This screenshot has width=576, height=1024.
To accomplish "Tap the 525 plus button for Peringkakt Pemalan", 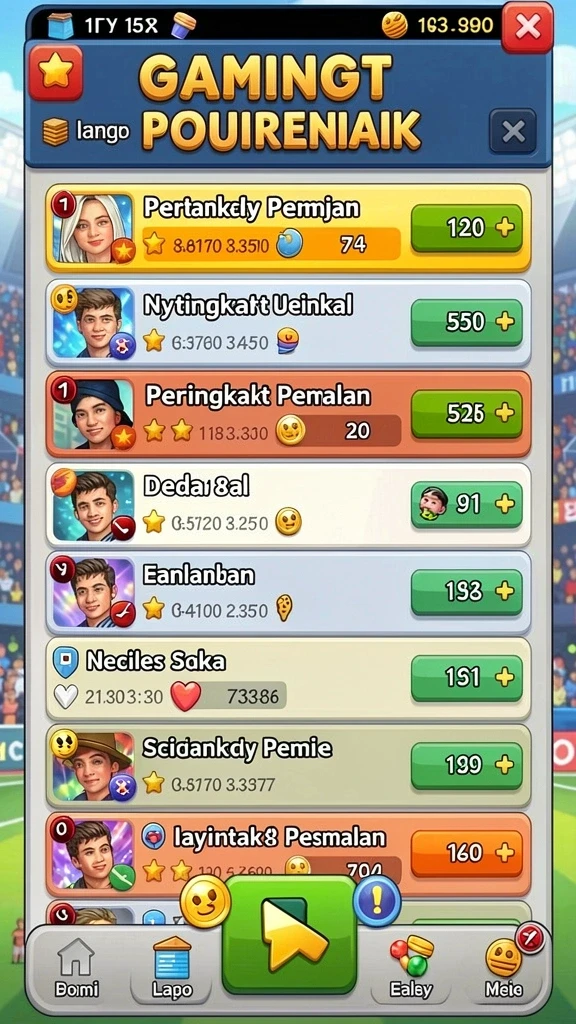I will click(x=466, y=413).
